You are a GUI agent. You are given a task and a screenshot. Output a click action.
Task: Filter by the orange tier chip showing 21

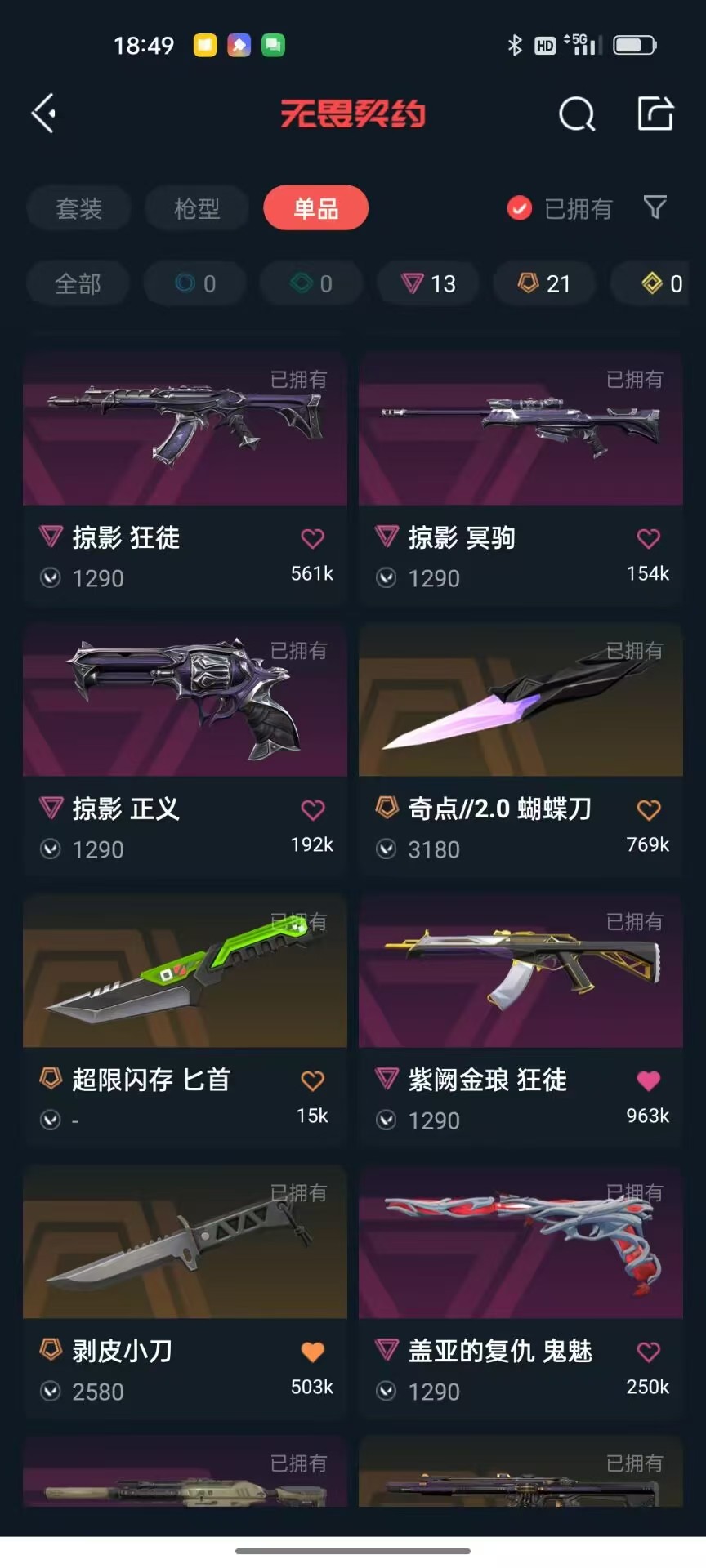545,283
